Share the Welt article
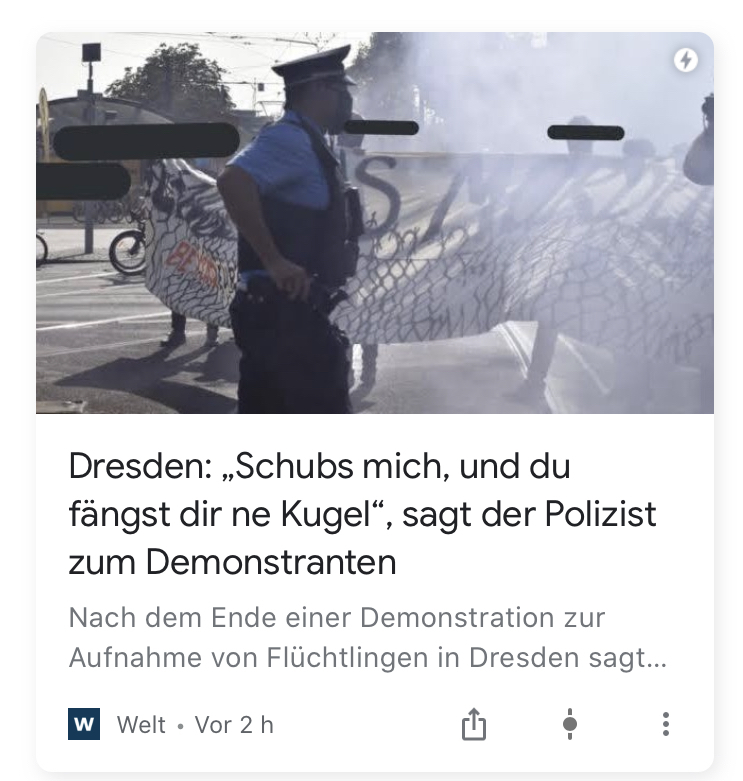The image size is (743, 781). [x=473, y=724]
